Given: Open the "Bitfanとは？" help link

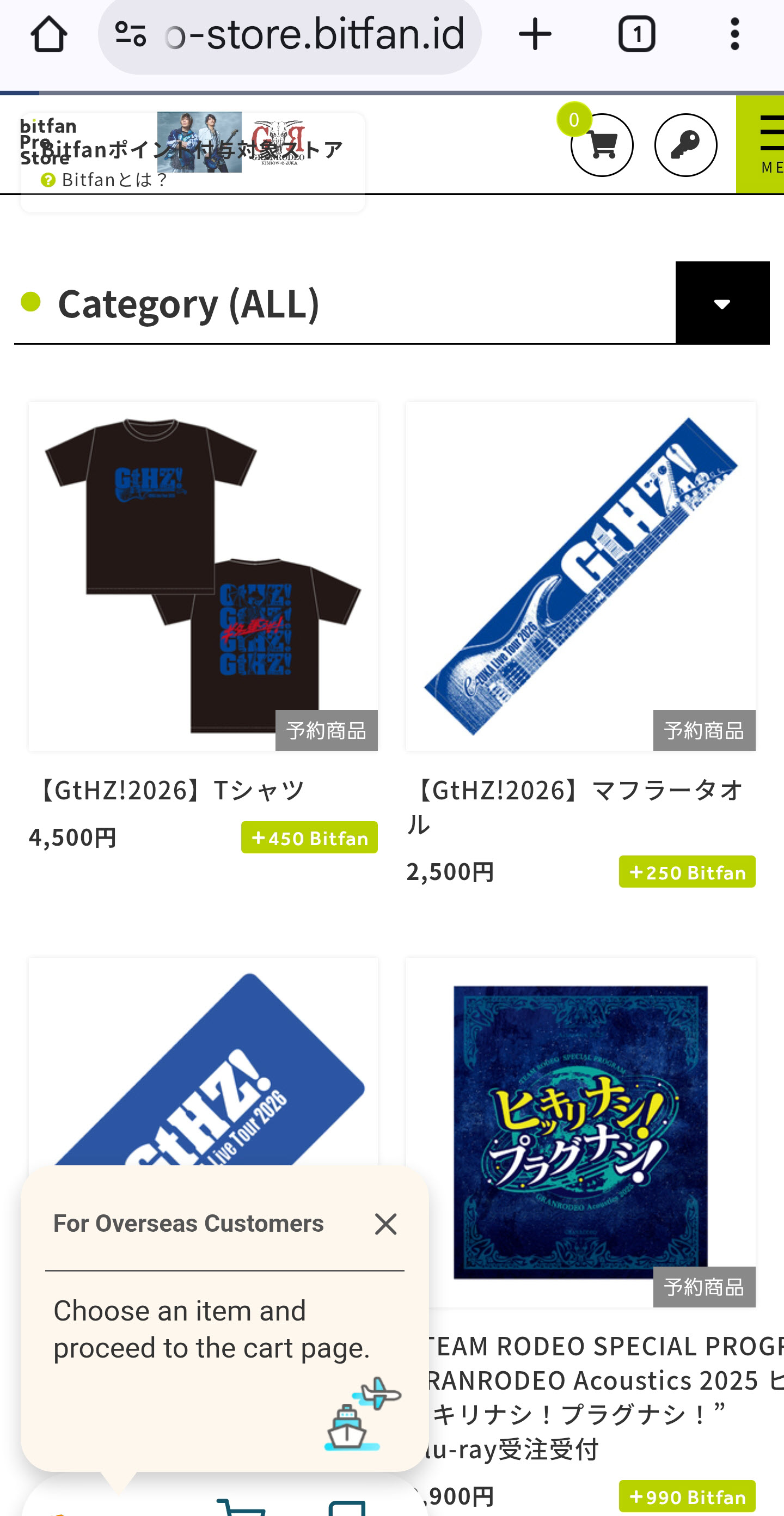Looking at the screenshot, I should click(x=106, y=180).
